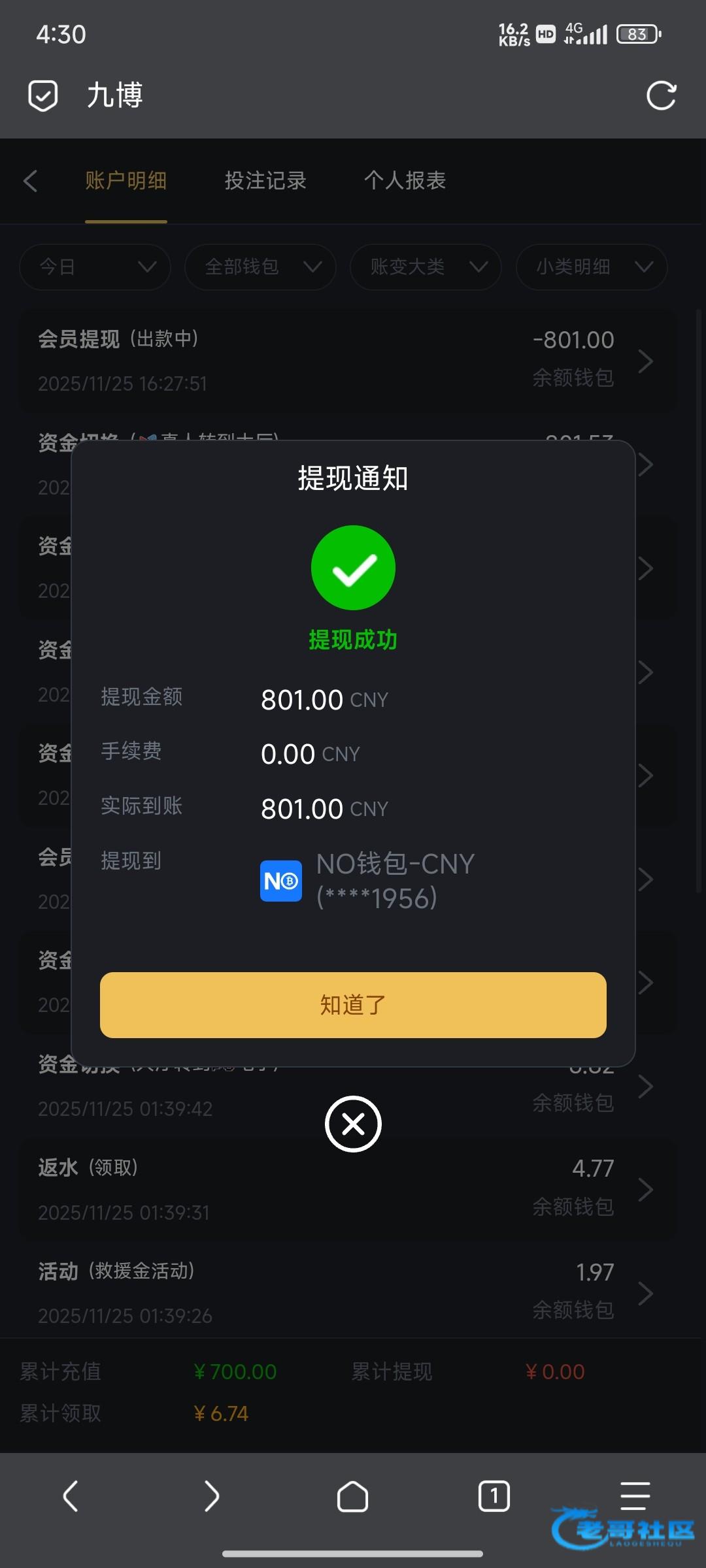Image resolution: width=706 pixels, height=1568 pixels.
Task: Switch to the 个人报表 tab
Action: pos(405,181)
